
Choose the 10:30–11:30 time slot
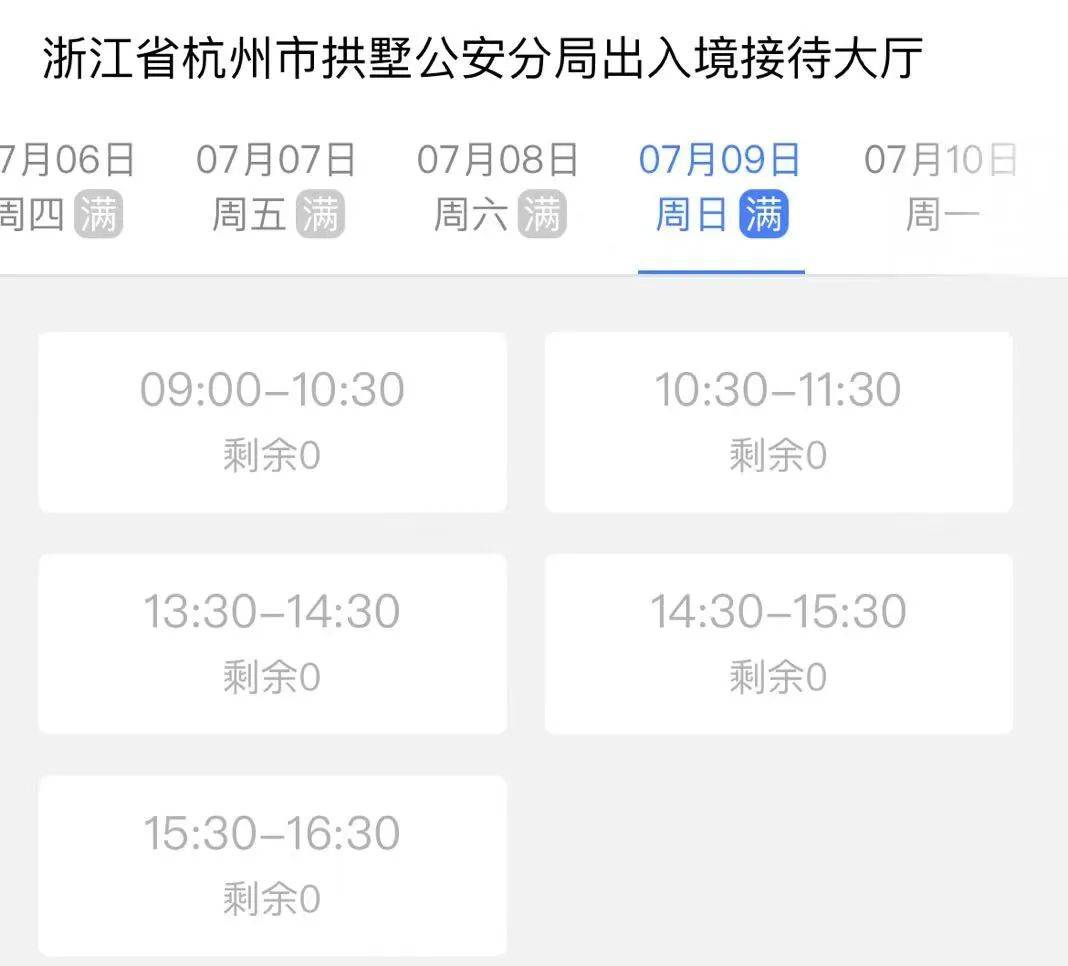[778, 421]
